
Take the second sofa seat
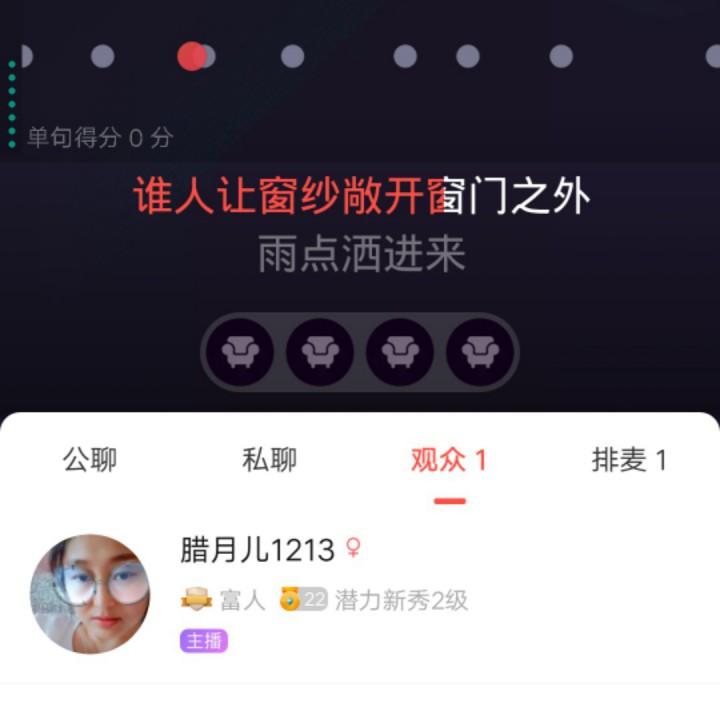pyautogui.click(x=320, y=352)
